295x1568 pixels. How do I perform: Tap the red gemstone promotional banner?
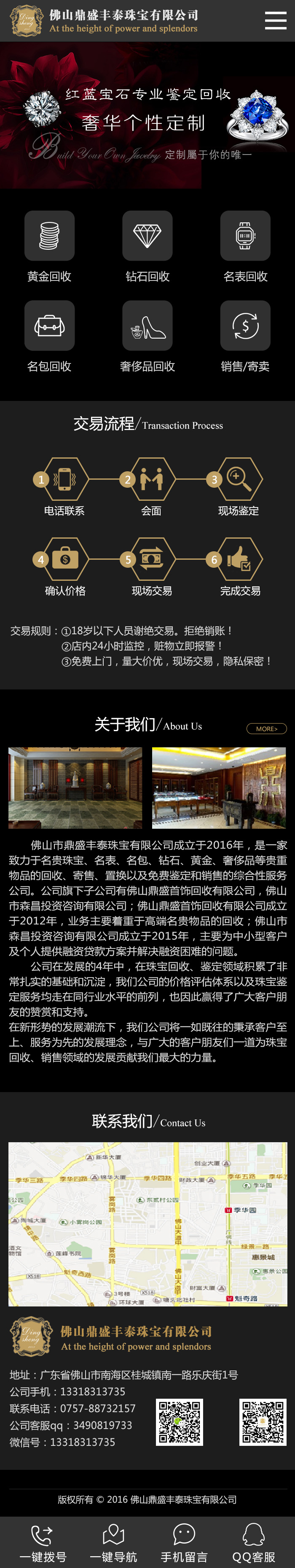[x=147, y=116]
